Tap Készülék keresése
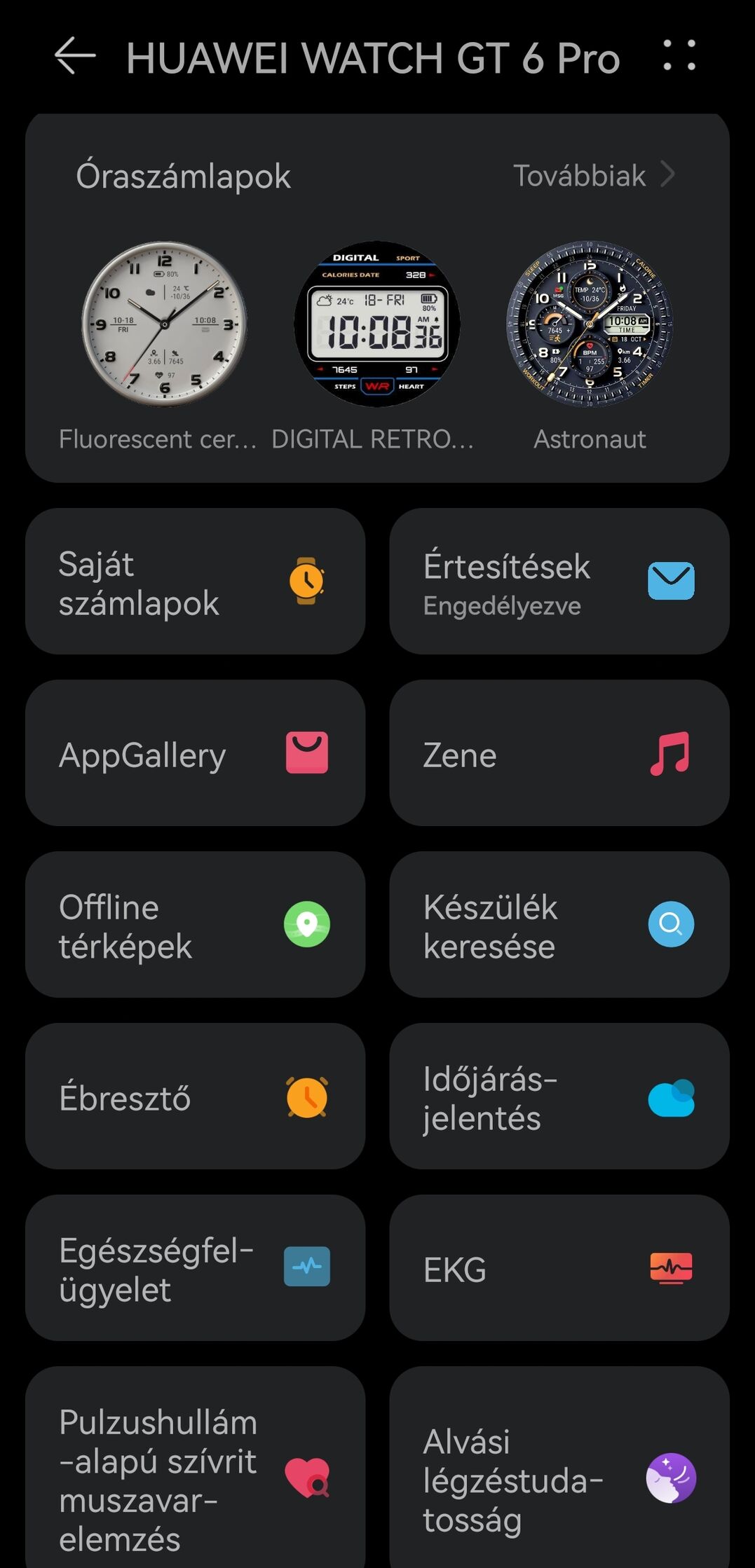Screen dimensions: 755x1568 pyautogui.click(x=559, y=925)
